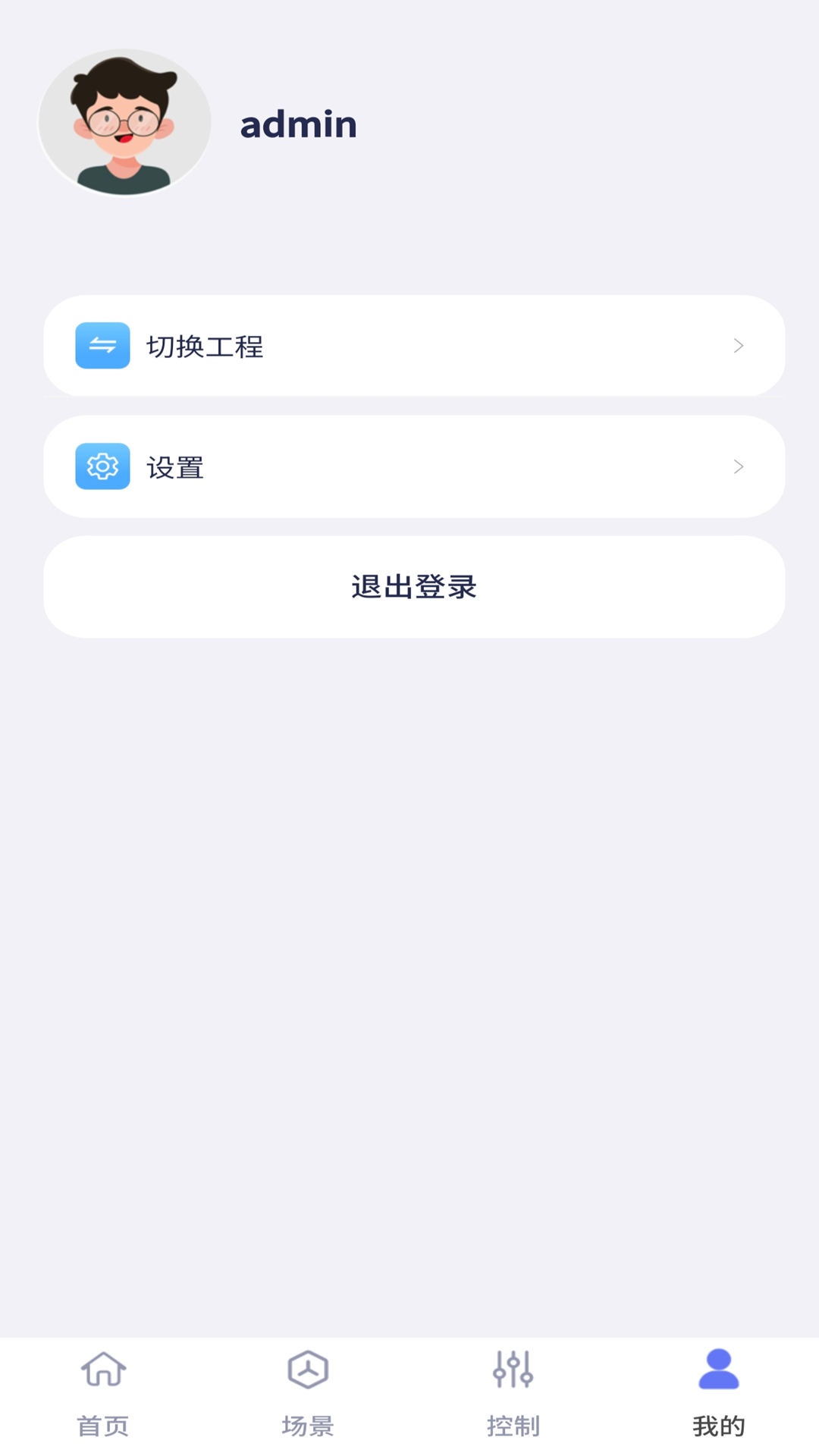
Task: Tap the 退出登录 logout button
Action: 413,587
